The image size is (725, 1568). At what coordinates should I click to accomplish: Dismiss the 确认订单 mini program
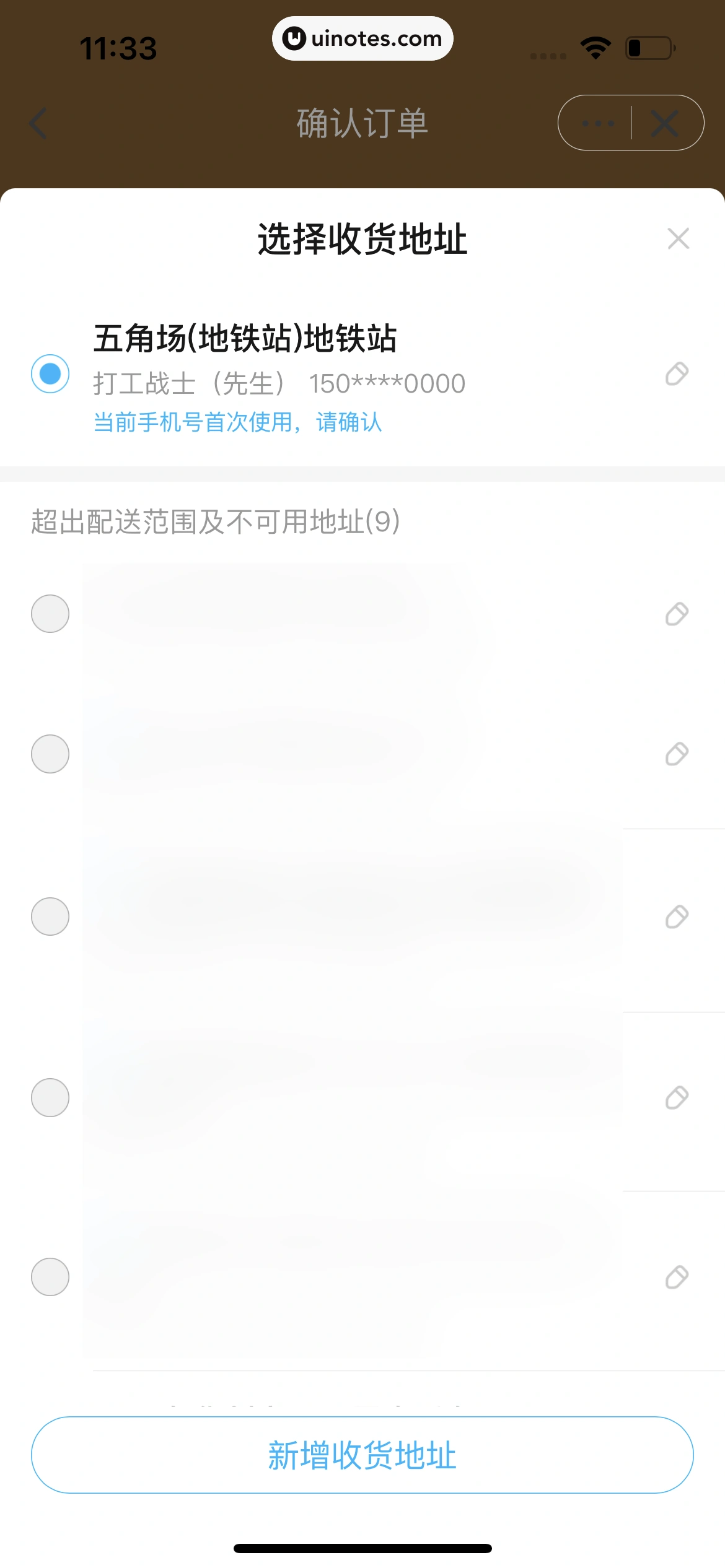(664, 123)
